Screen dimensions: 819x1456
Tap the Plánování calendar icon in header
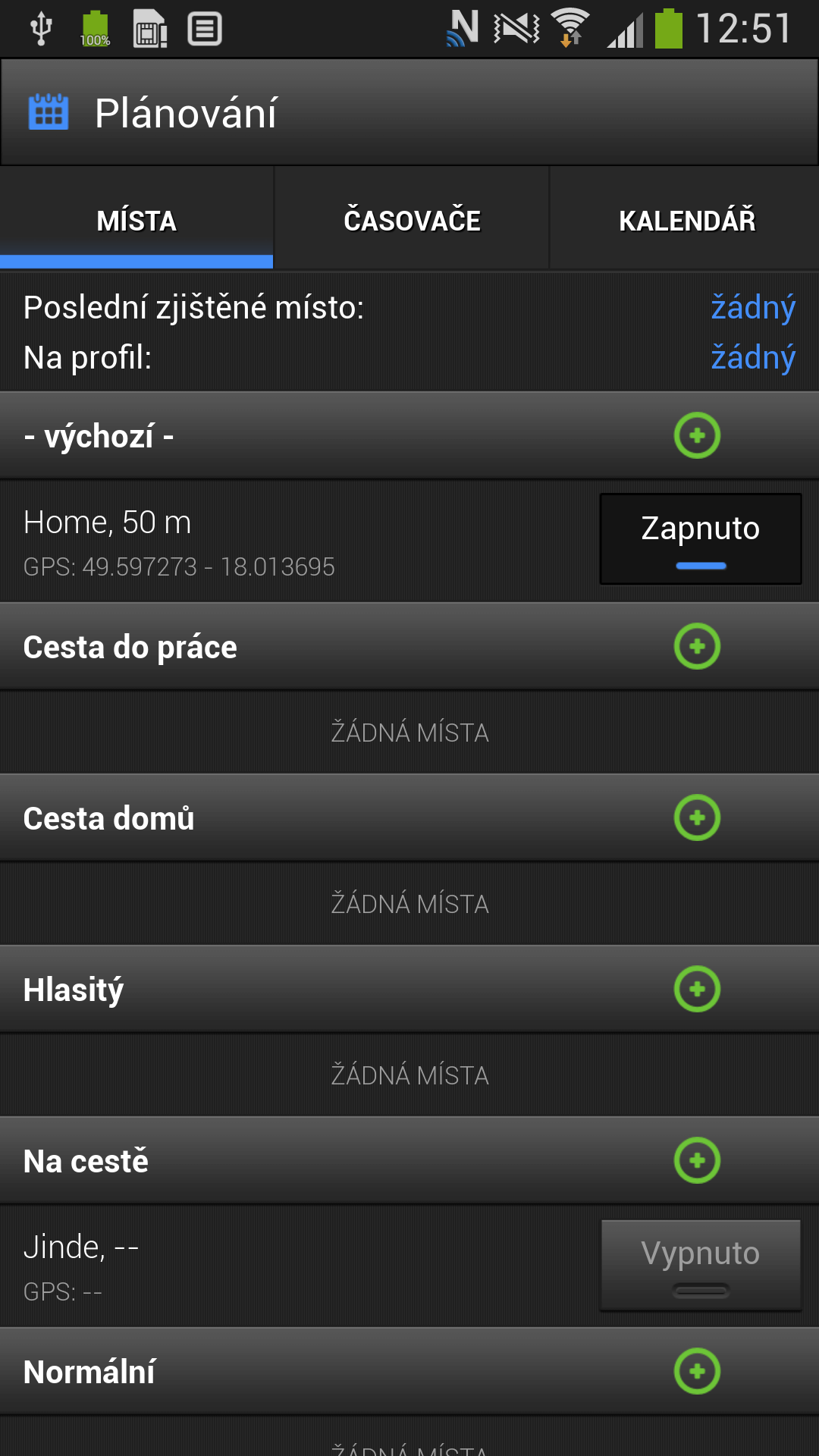tap(49, 112)
